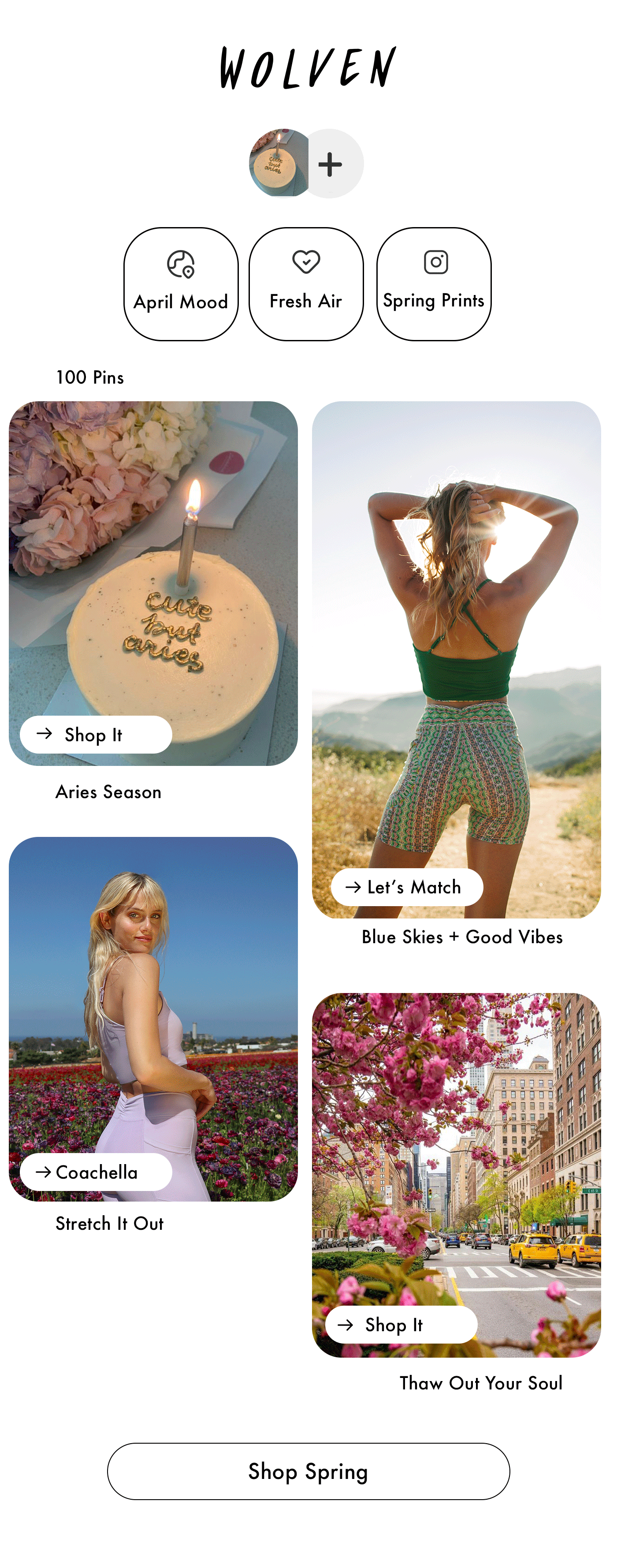Open the April Mood chip
This screenshot has width=617, height=1568.
coord(181,284)
